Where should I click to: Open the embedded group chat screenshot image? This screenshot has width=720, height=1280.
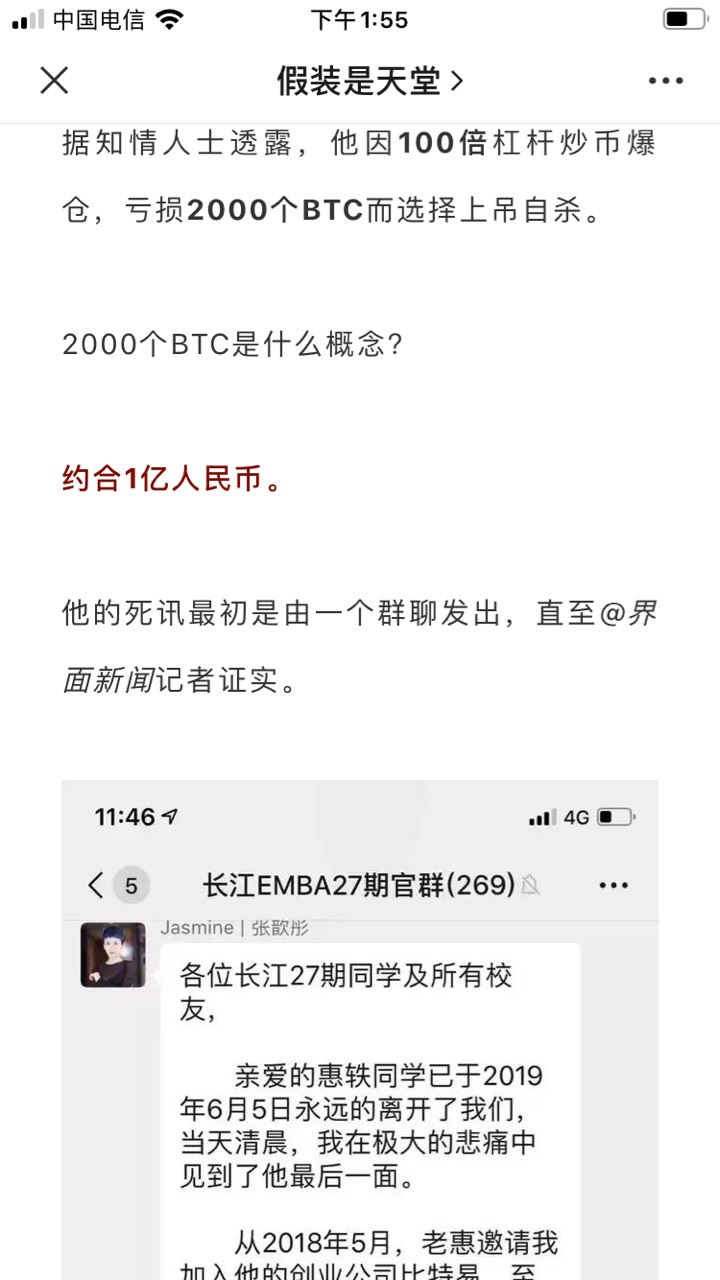point(360,1030)
